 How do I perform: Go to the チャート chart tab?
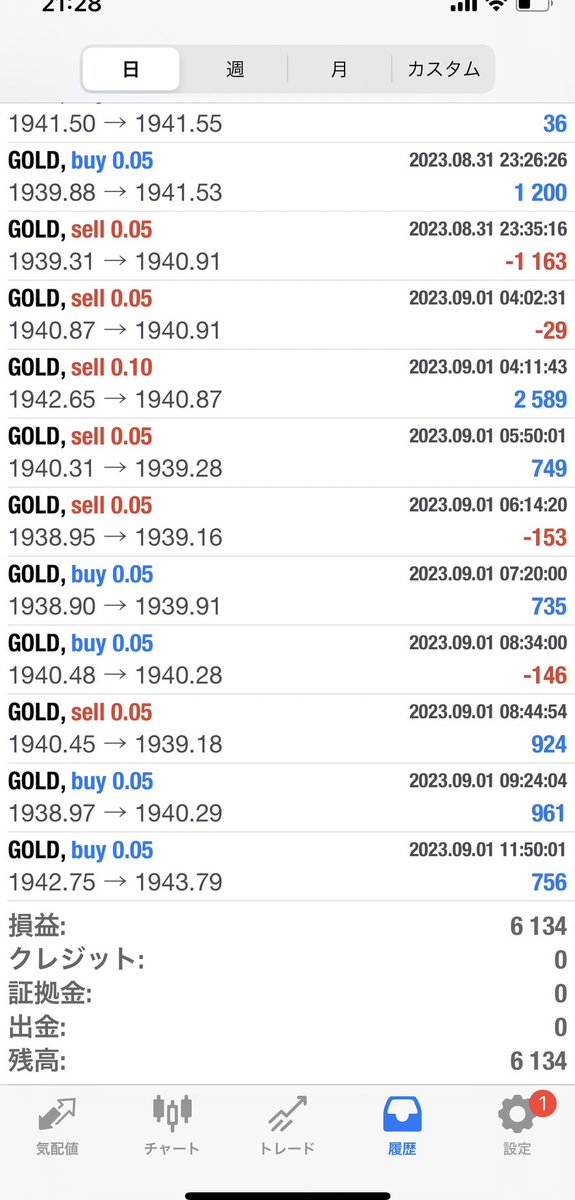click(x=172, y=1127)
